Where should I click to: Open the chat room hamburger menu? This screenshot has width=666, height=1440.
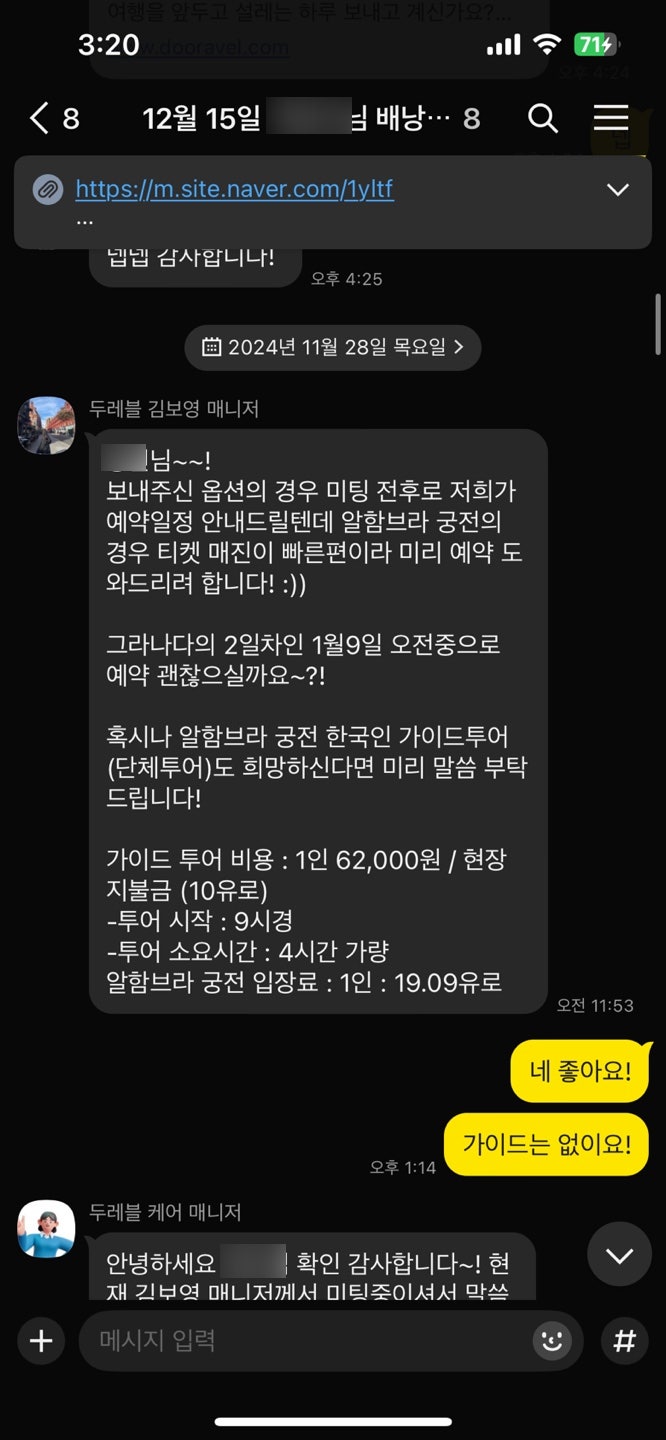coord(611,119)
